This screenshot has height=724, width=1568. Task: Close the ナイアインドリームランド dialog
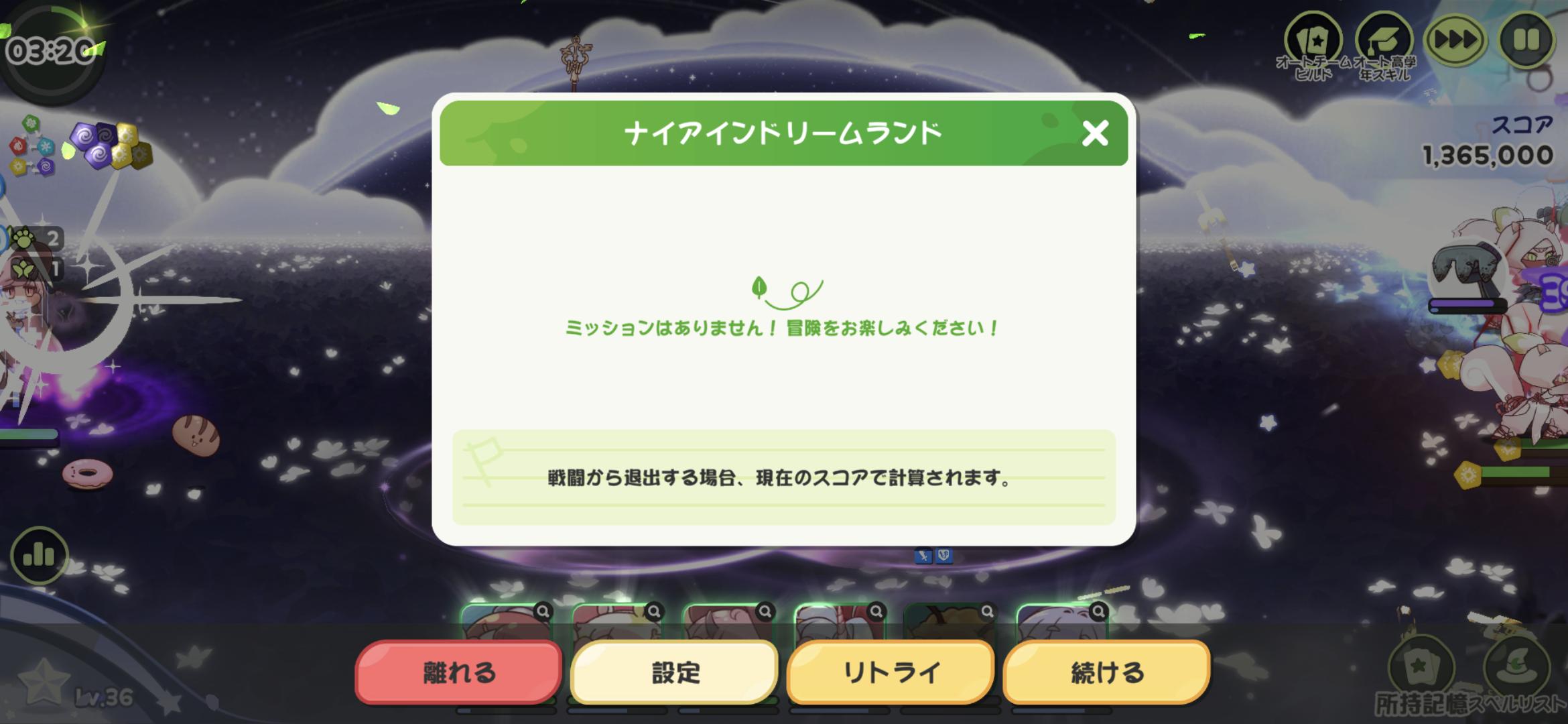pos(1095,133)
